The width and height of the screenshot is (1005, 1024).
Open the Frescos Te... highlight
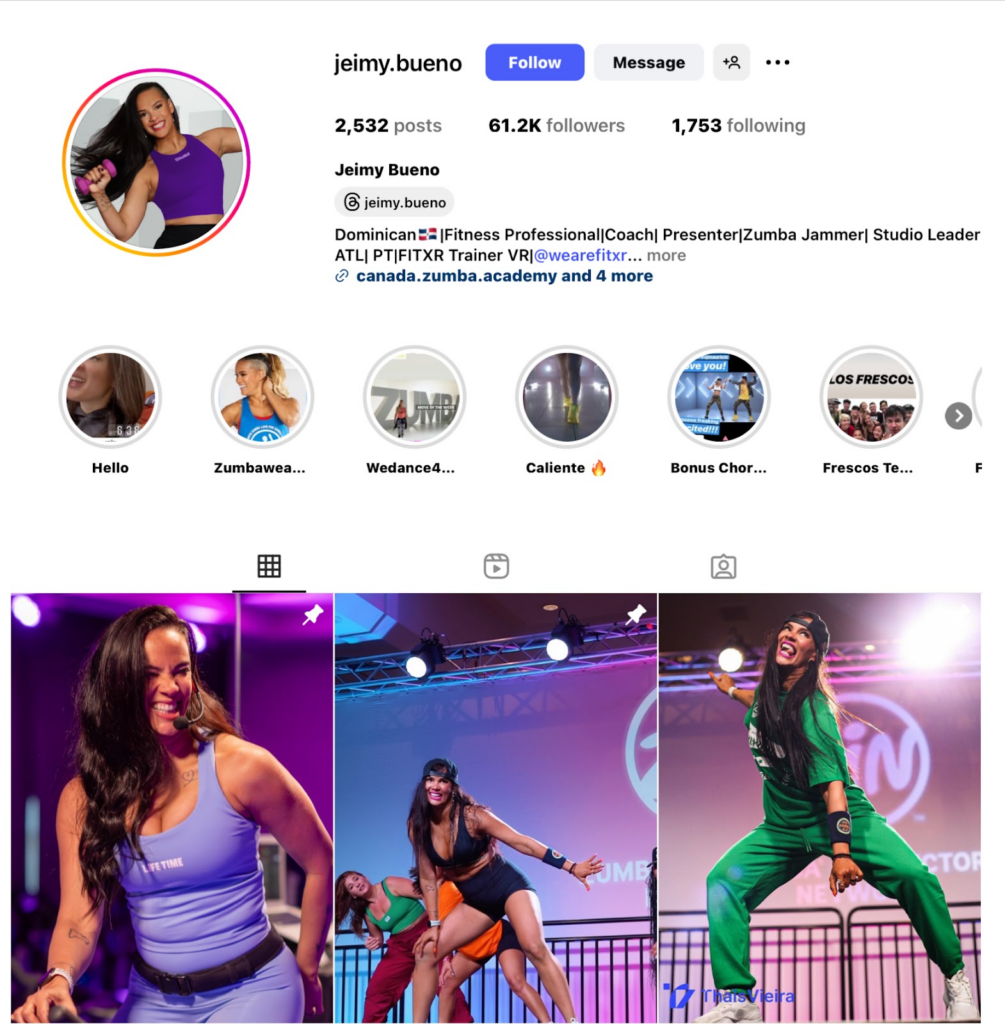pyautogui.click(x=870, y=397)
